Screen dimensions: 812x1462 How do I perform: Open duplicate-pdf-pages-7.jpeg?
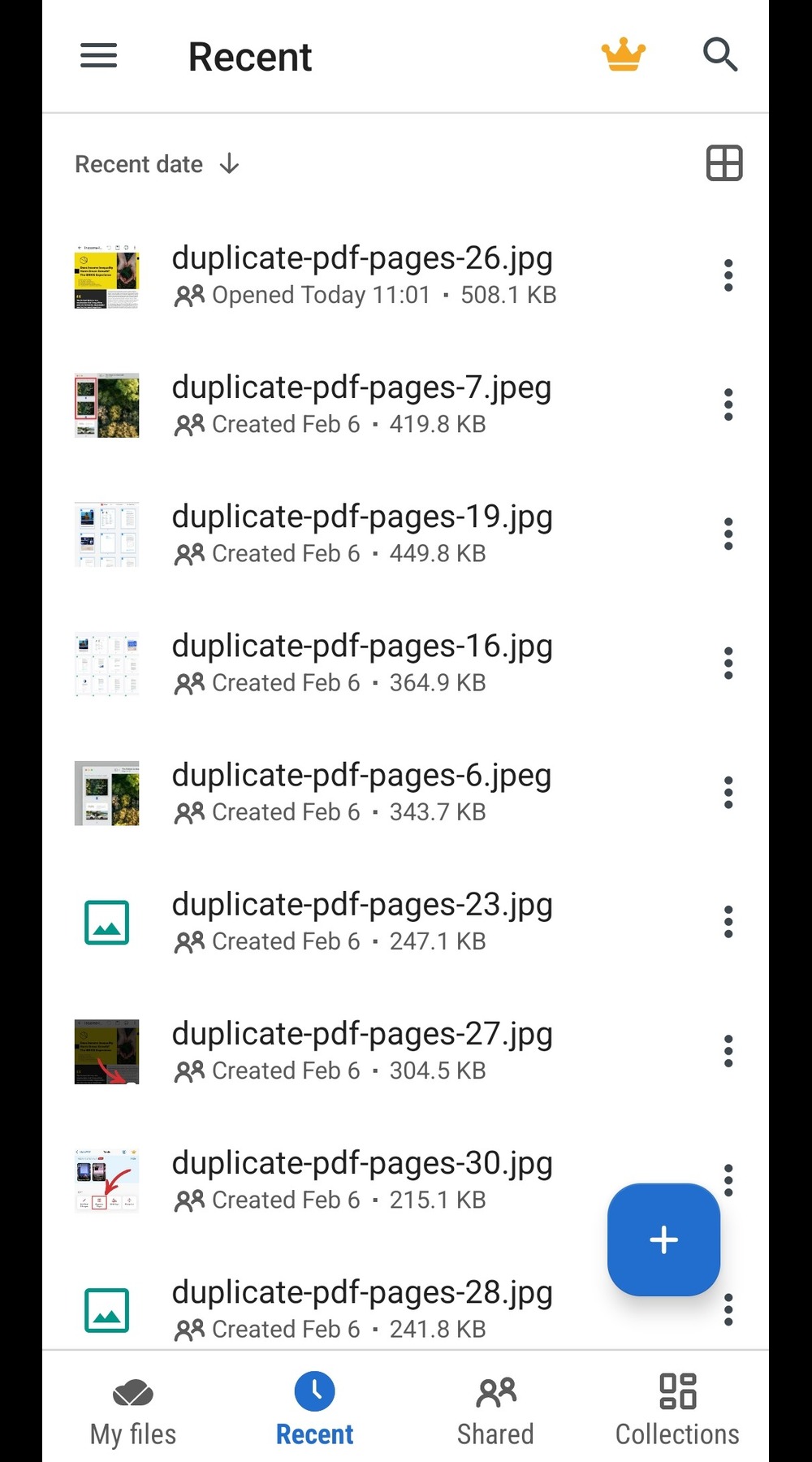(361, 404)
